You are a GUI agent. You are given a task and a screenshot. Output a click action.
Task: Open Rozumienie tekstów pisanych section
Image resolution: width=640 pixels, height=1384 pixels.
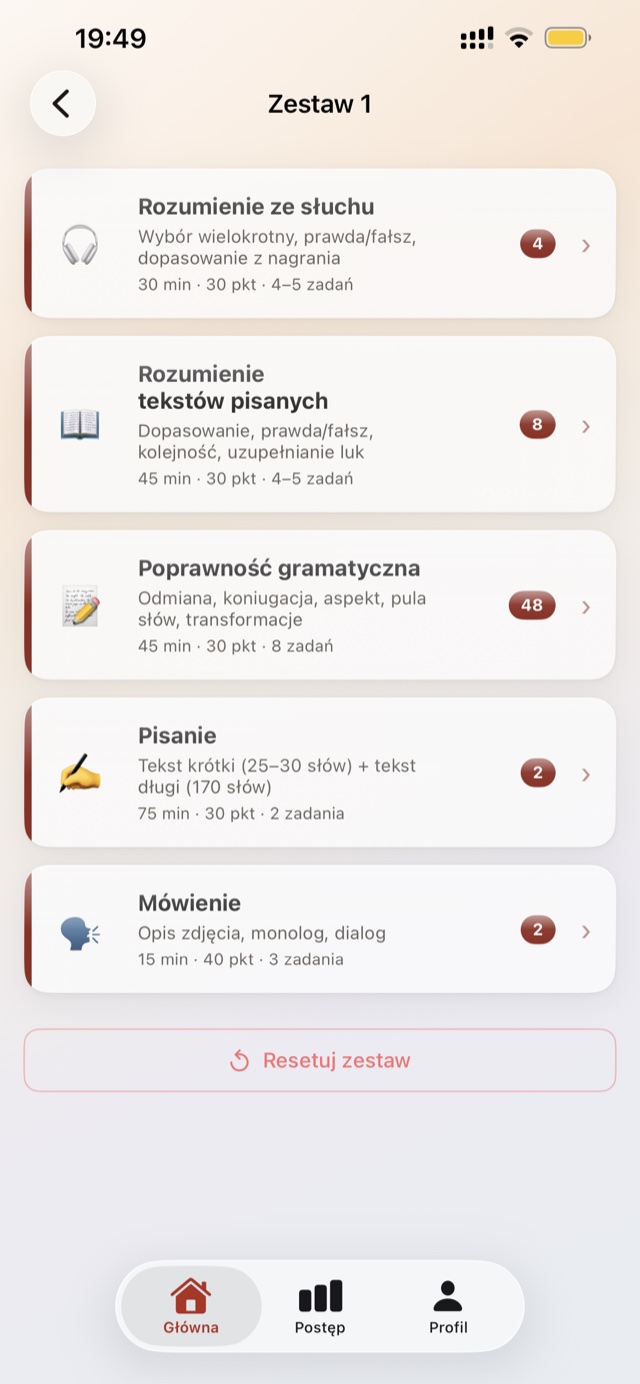(320, 425)
